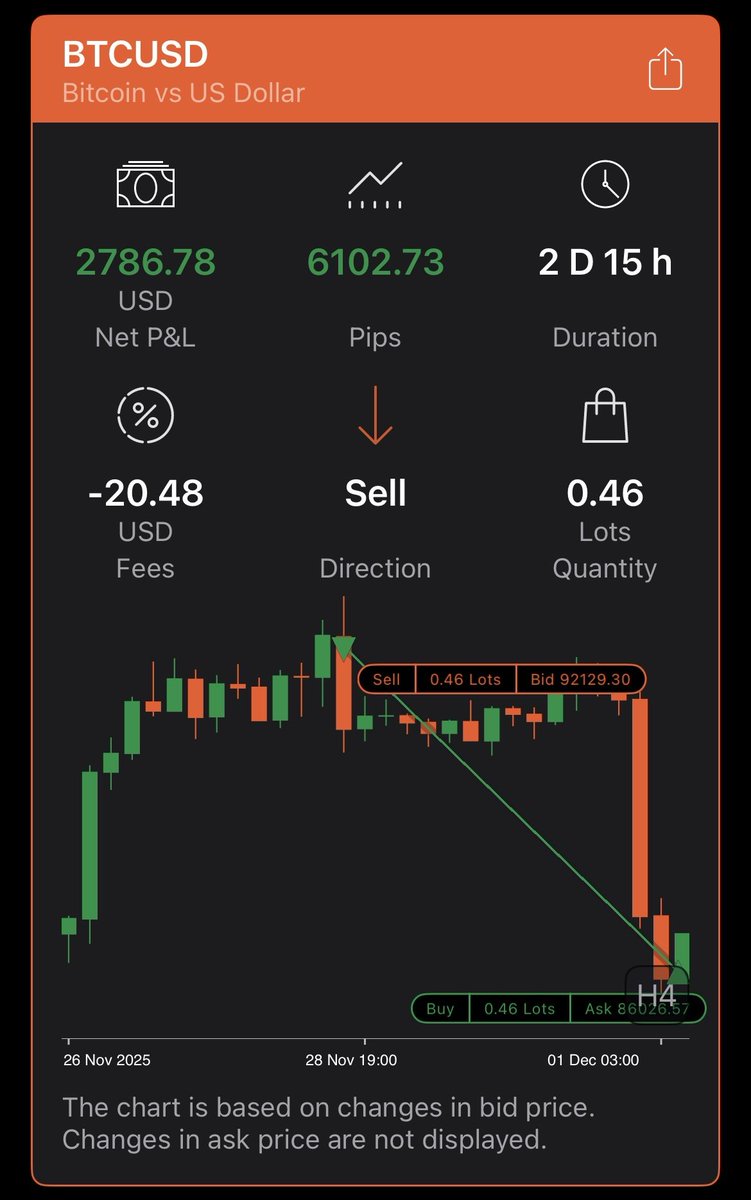The height and width of the screenshot is (1200, 751).
Task: Share this BTCUSD trade summary
Action: coord(665,69)
